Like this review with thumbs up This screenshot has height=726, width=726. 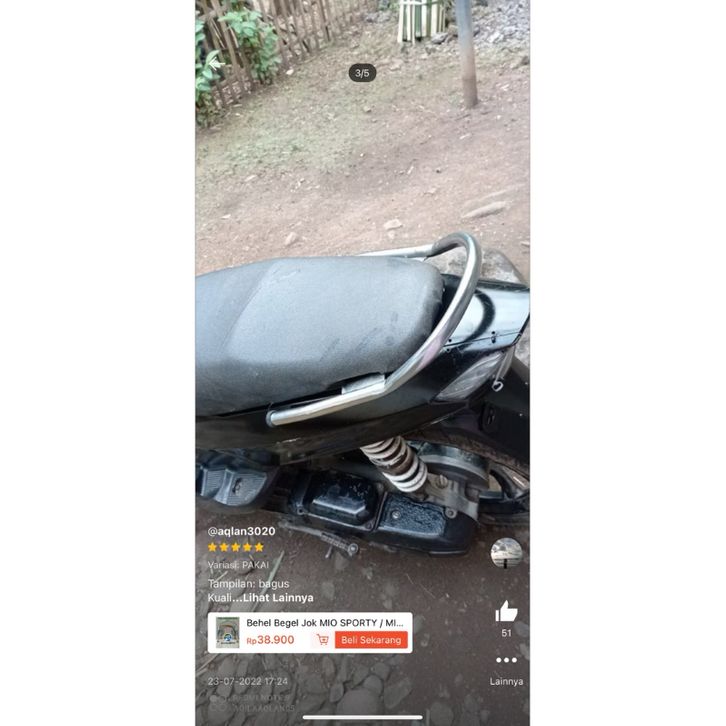point(506,612)
